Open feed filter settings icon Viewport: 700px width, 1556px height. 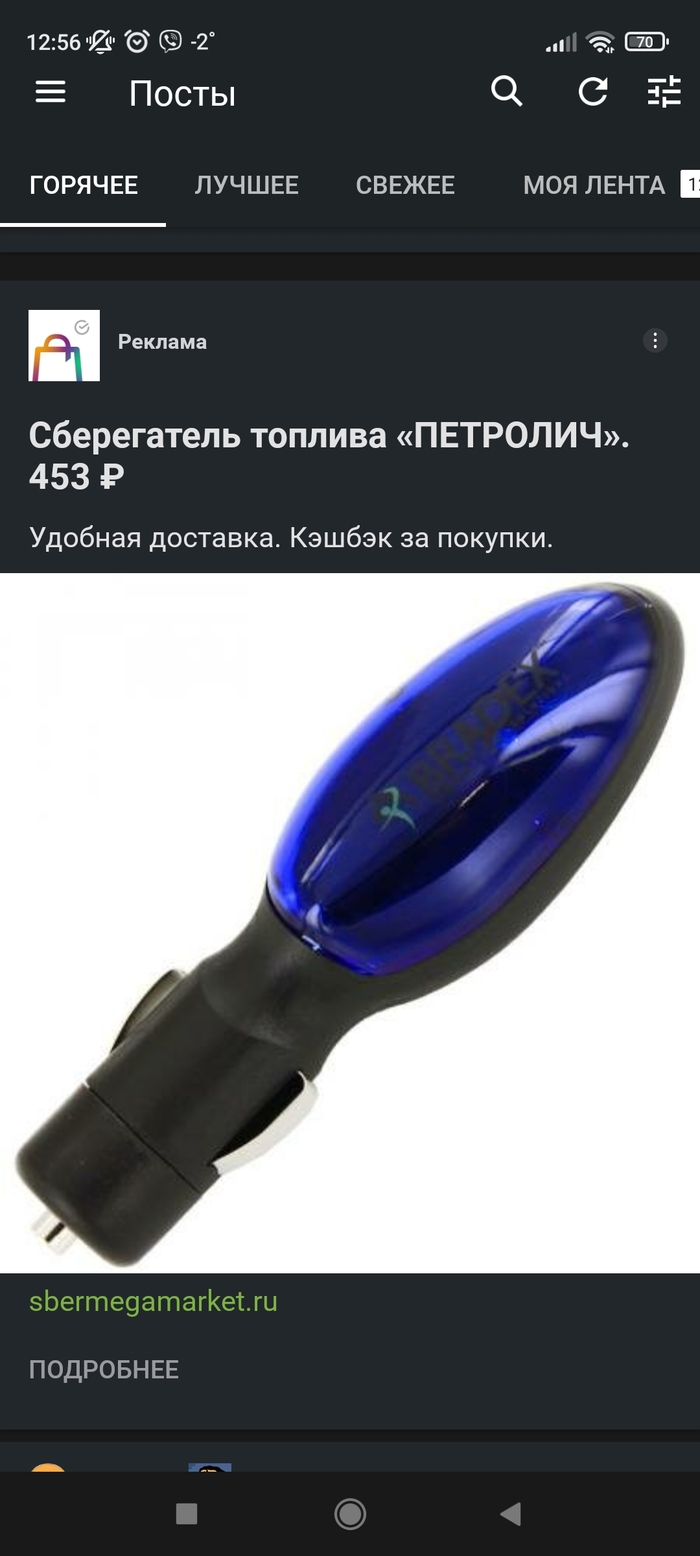[x=664, y=92]
